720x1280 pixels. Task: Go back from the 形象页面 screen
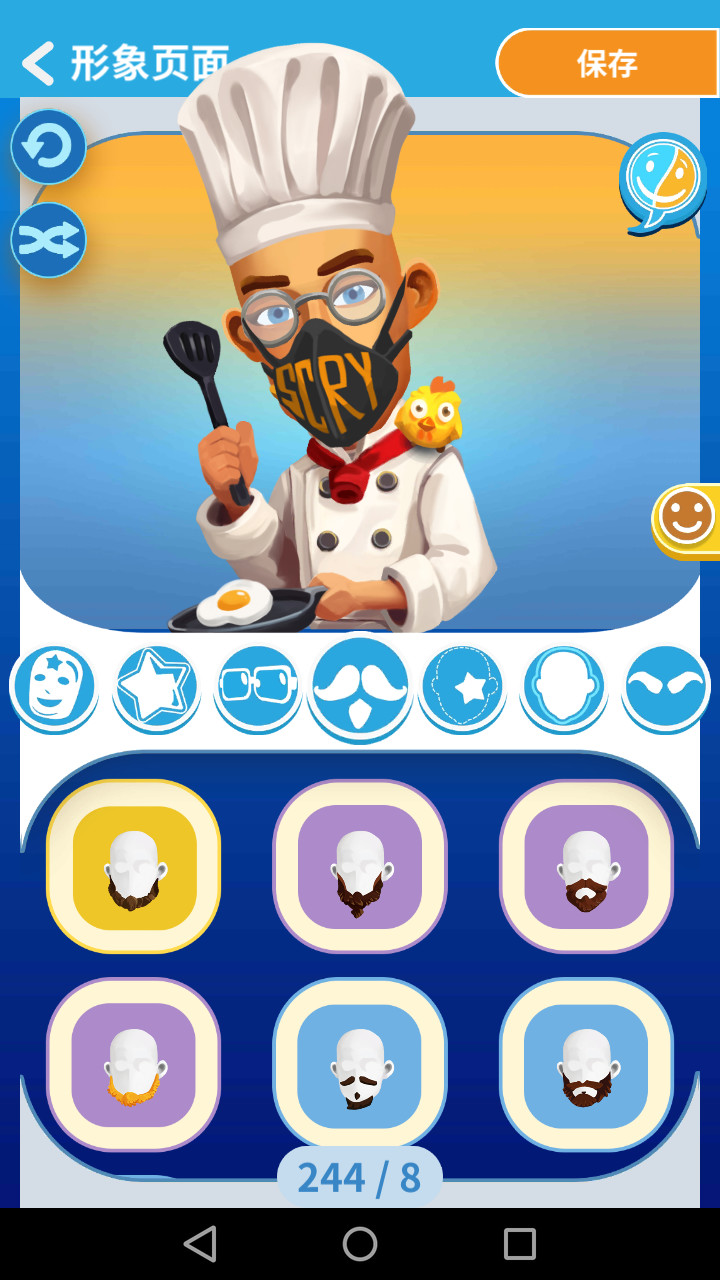click(40, 63)
